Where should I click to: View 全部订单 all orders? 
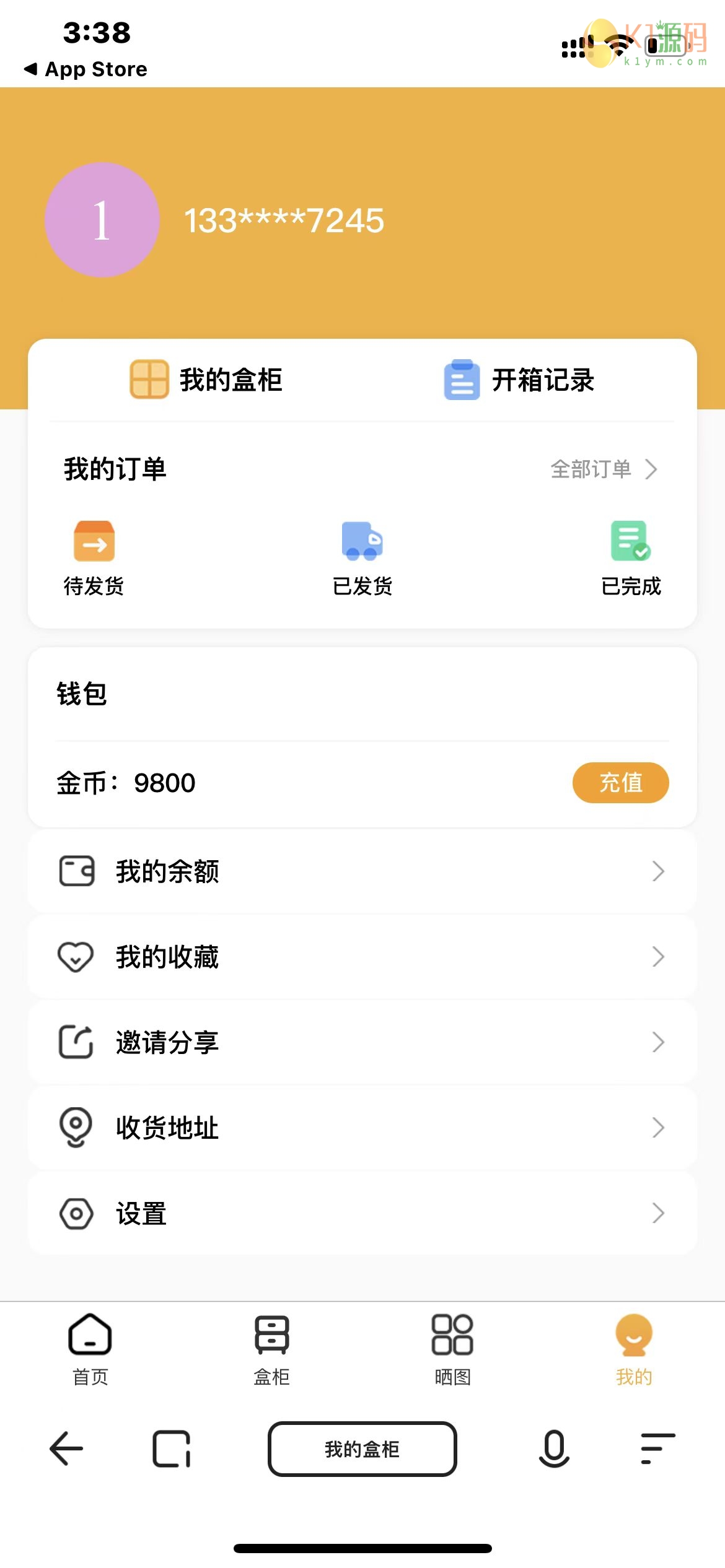coord(603,469)
